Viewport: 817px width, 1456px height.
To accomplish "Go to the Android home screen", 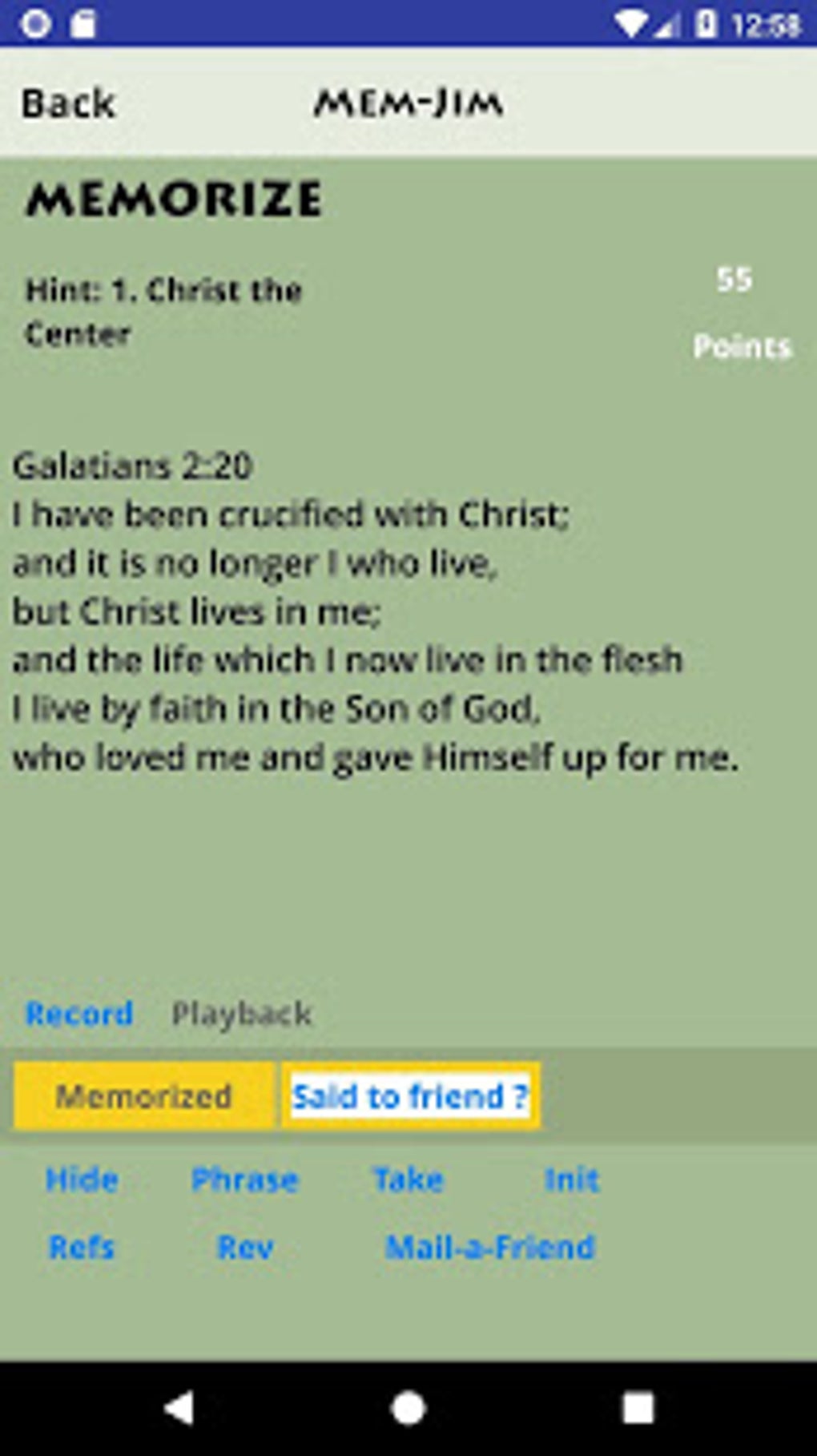I will 408,1408.
